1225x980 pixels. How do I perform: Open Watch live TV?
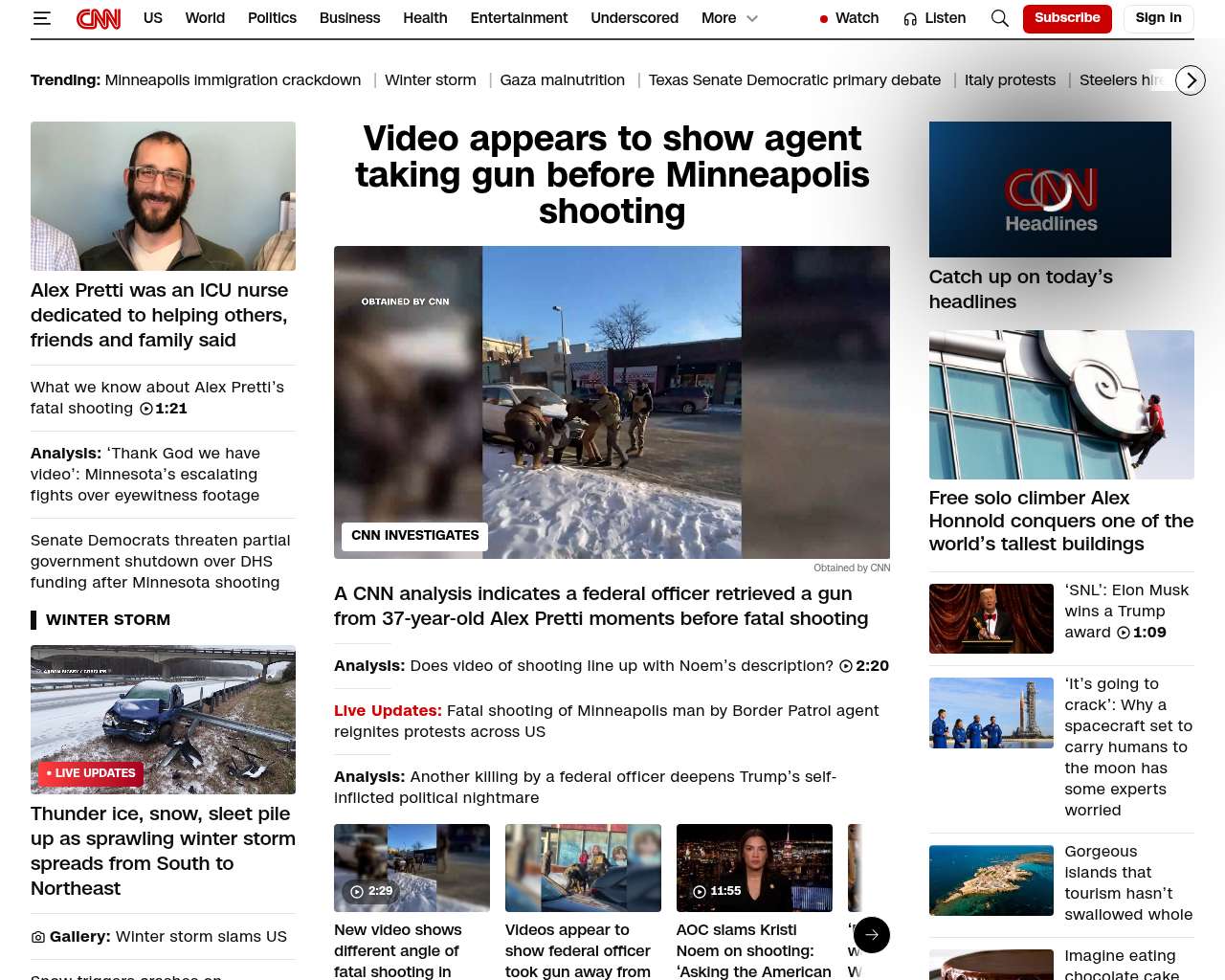click(849, 18)
